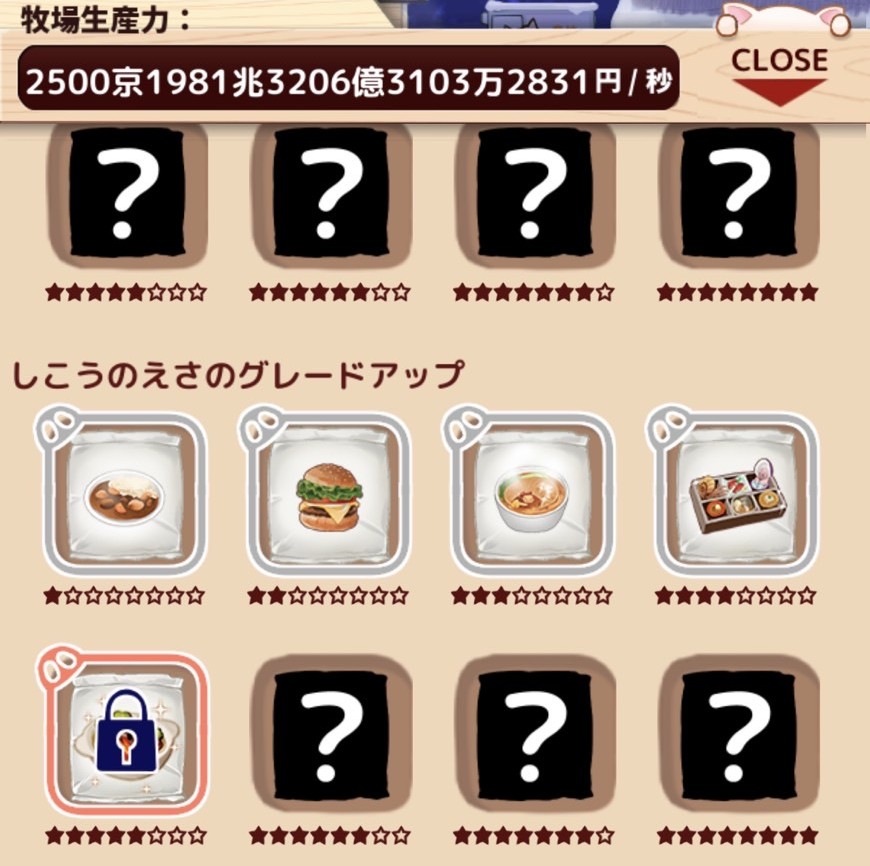The image size is (870, 866).
Task: Tap the locked five-star feed upgrade
Action: click(x=125, y=735)
